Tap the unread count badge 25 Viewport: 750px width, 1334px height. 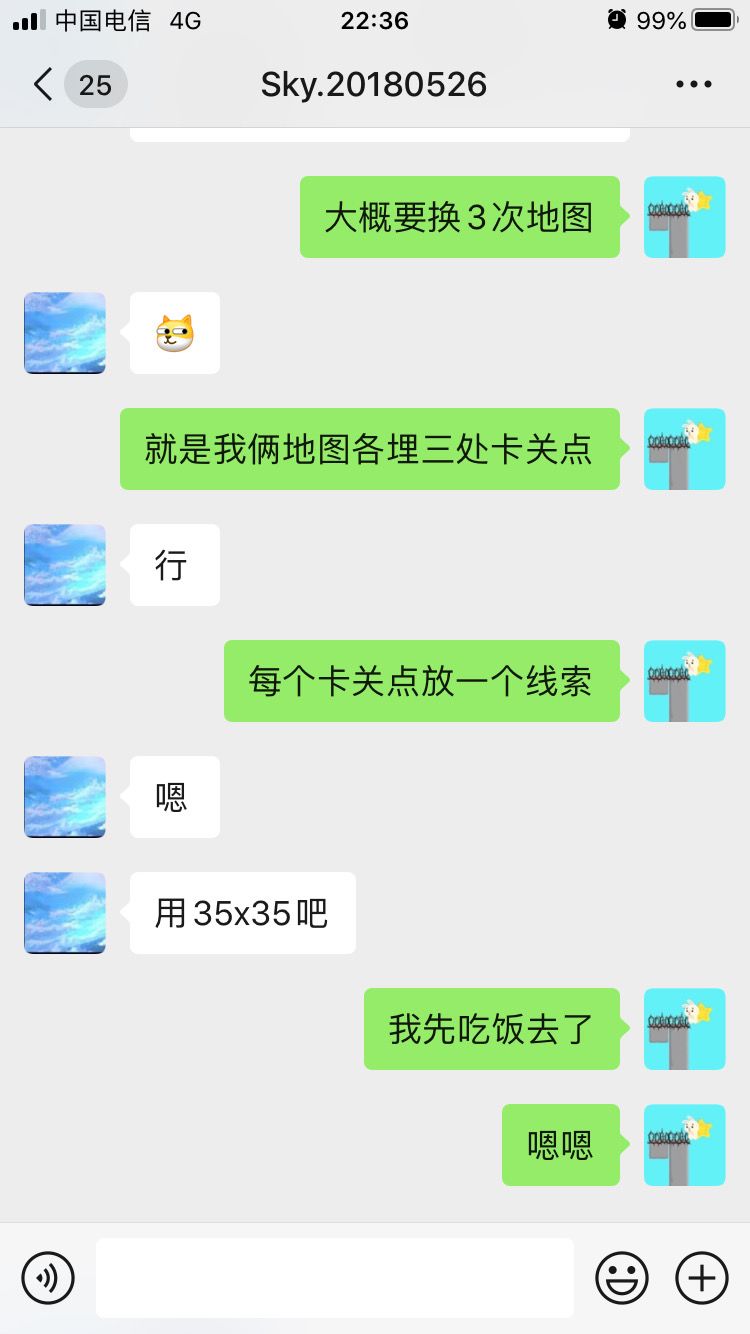[95, 84]
